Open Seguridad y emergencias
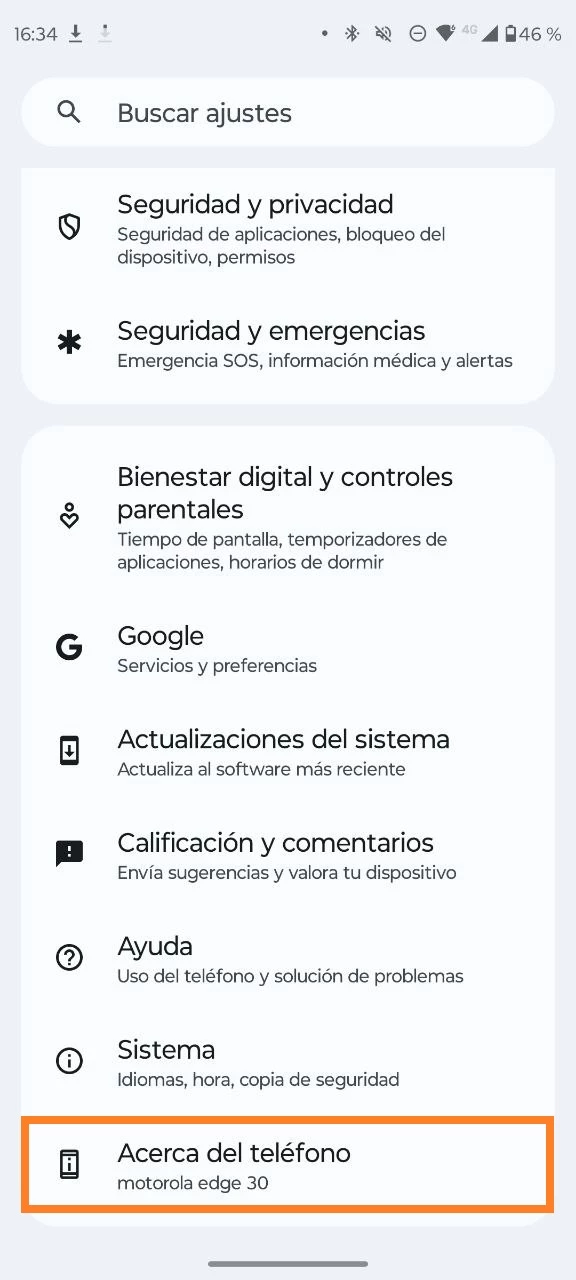 (288, 343)
